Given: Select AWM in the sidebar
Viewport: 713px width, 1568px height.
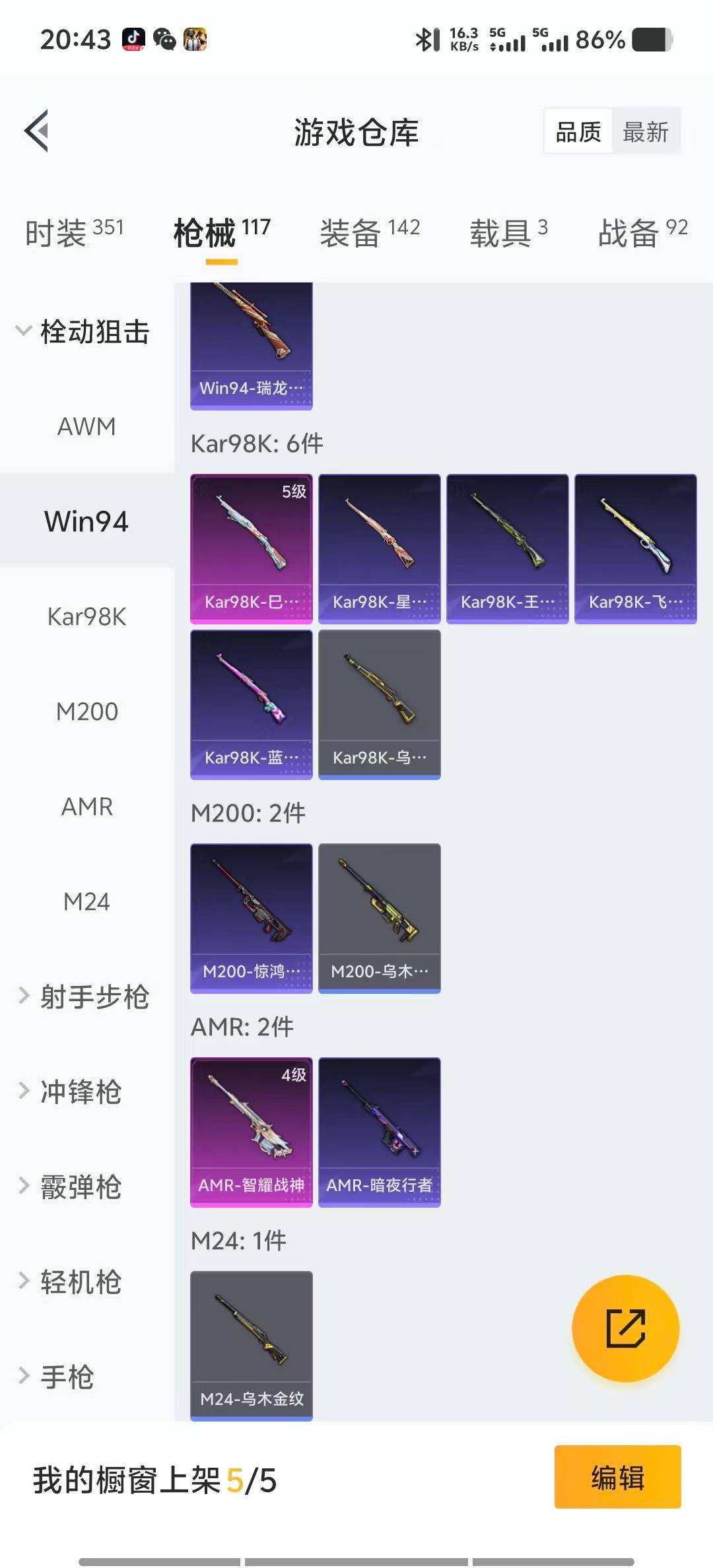Looking at the screenshot, I should [86, 426].
